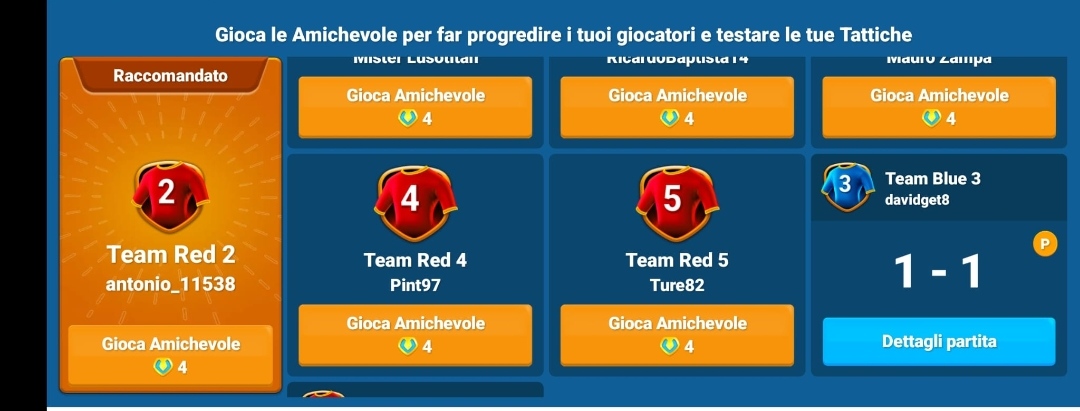This screenshot has height=411, width=1080.
Task: Play friendly against Mister Lusotitan
Action: [415, 106]
